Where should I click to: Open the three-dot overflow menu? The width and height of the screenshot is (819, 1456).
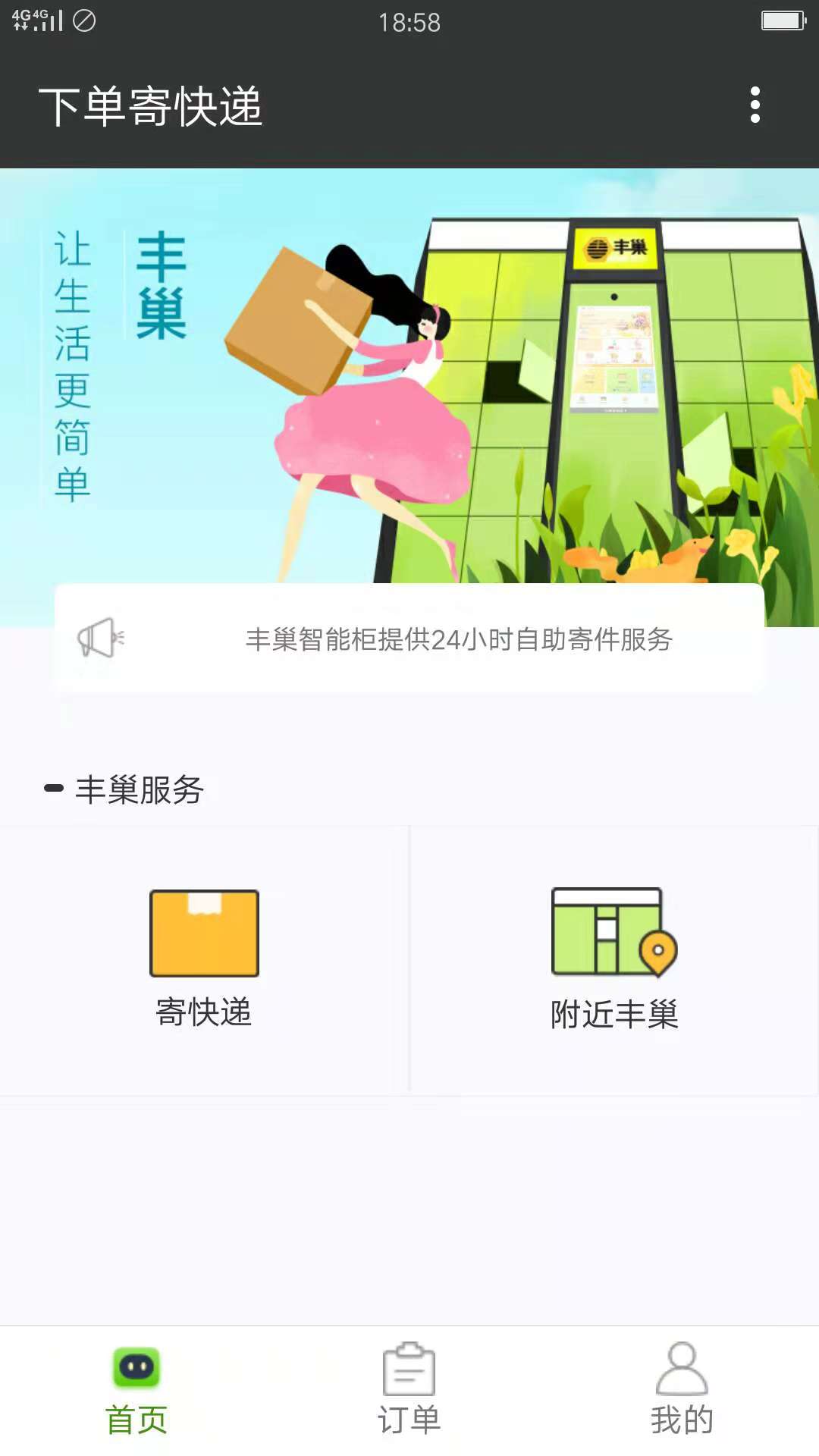754,106
